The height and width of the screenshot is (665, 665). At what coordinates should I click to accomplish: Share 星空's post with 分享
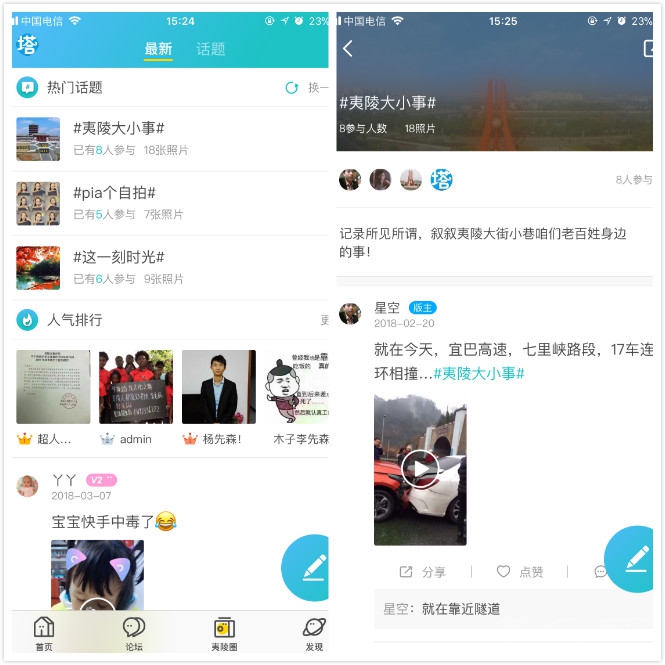pyautogui.click(x=423, y=572)
